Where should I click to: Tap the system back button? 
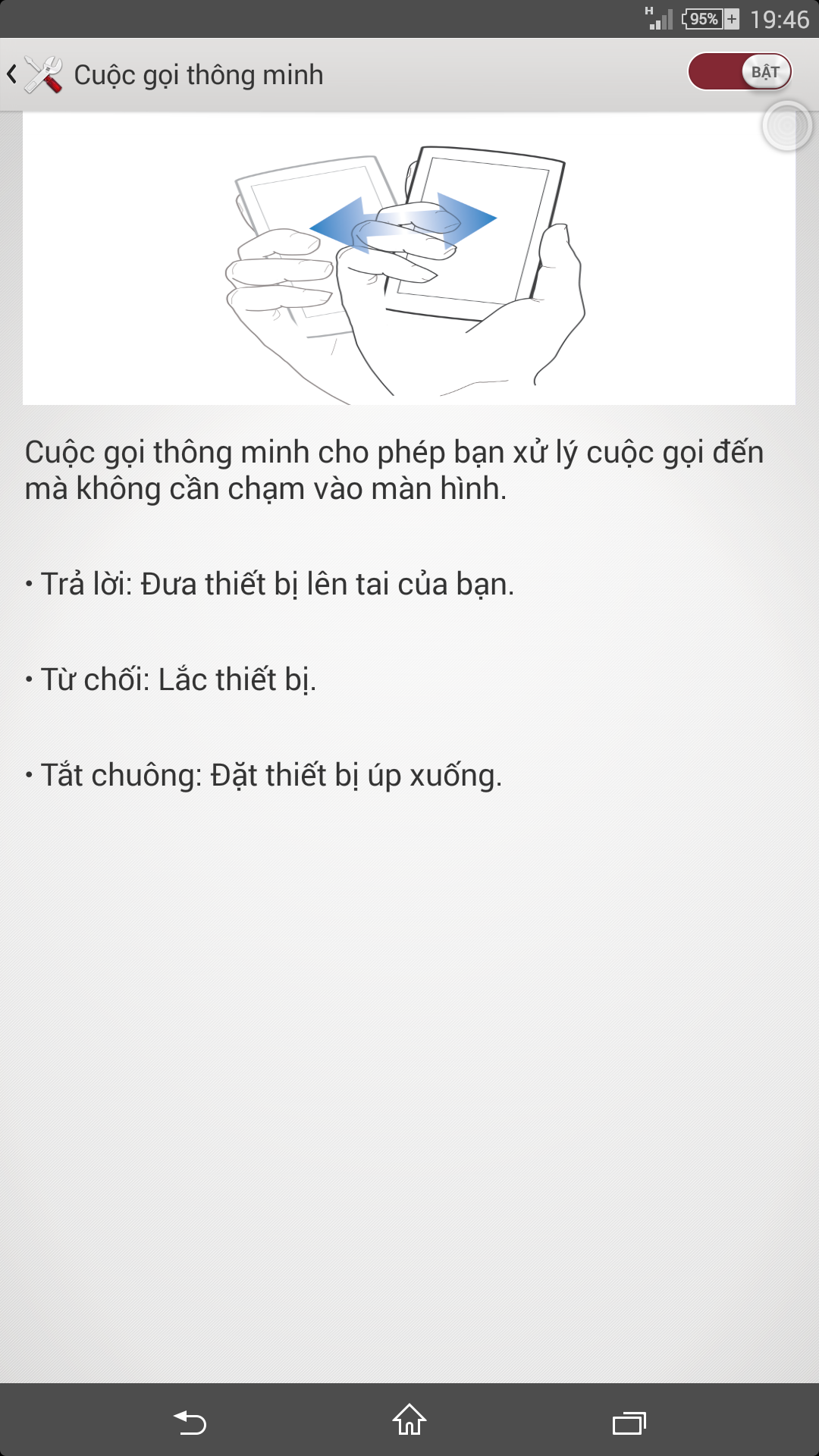click(x=190, y=1422)
